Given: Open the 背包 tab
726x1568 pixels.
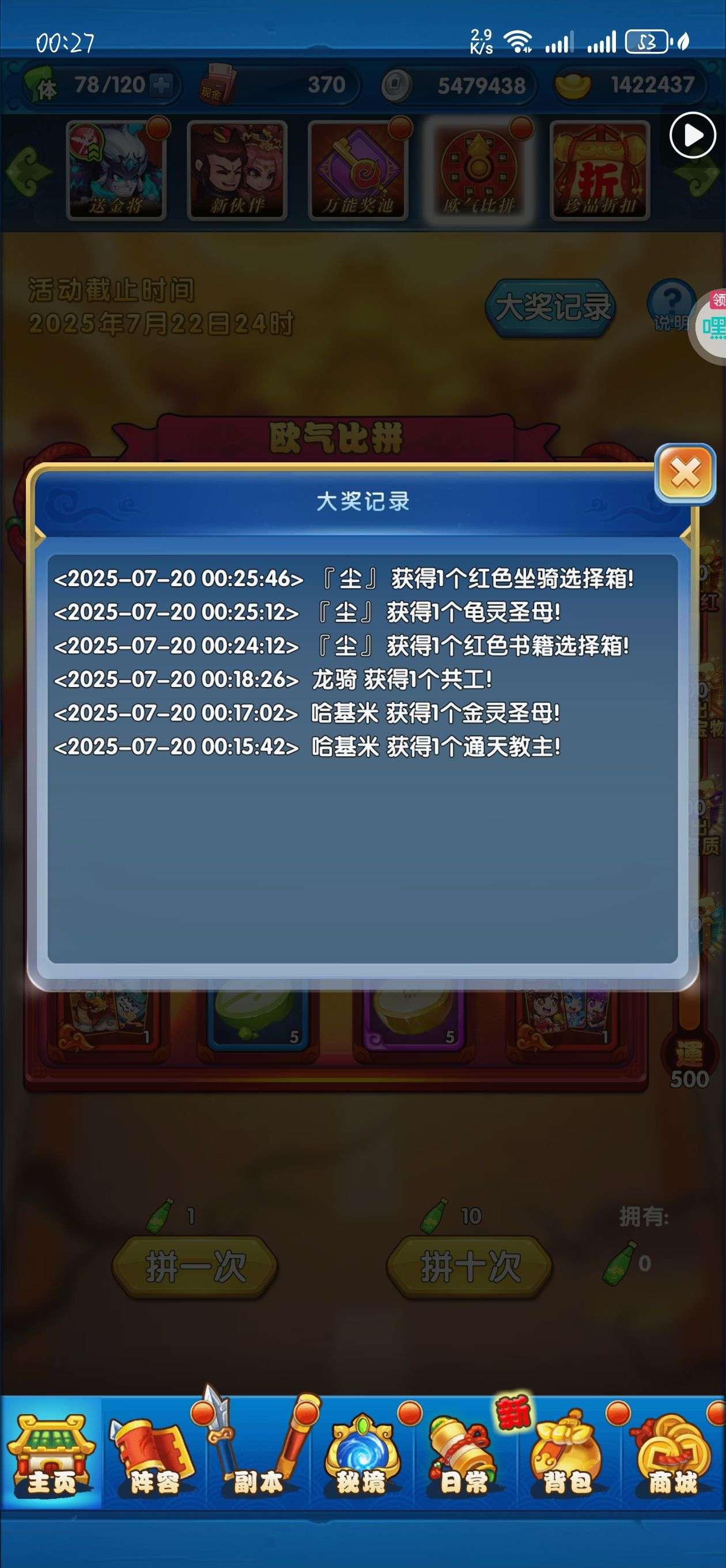Looking at the screenshot, I should click(568, 1453).
